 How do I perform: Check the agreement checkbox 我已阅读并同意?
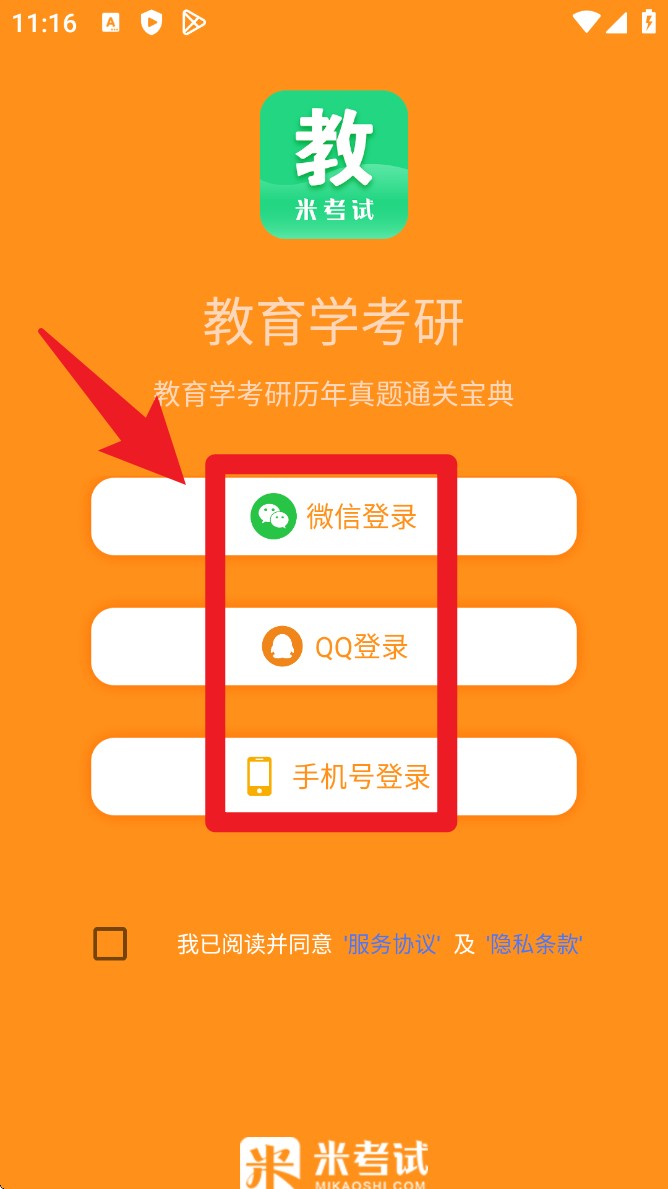point(110,944)
